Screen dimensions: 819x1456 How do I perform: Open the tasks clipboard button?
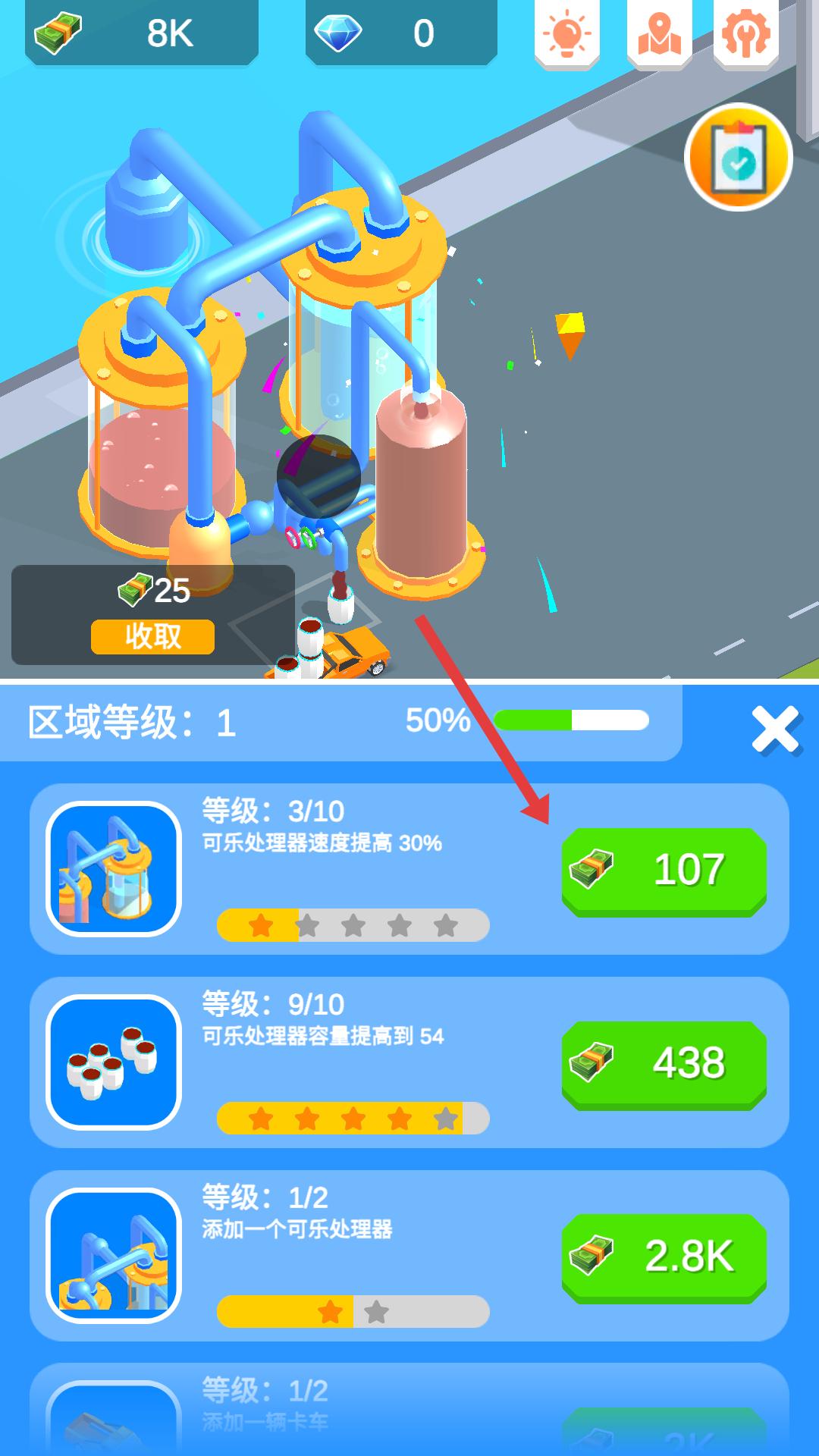point(738,158)
